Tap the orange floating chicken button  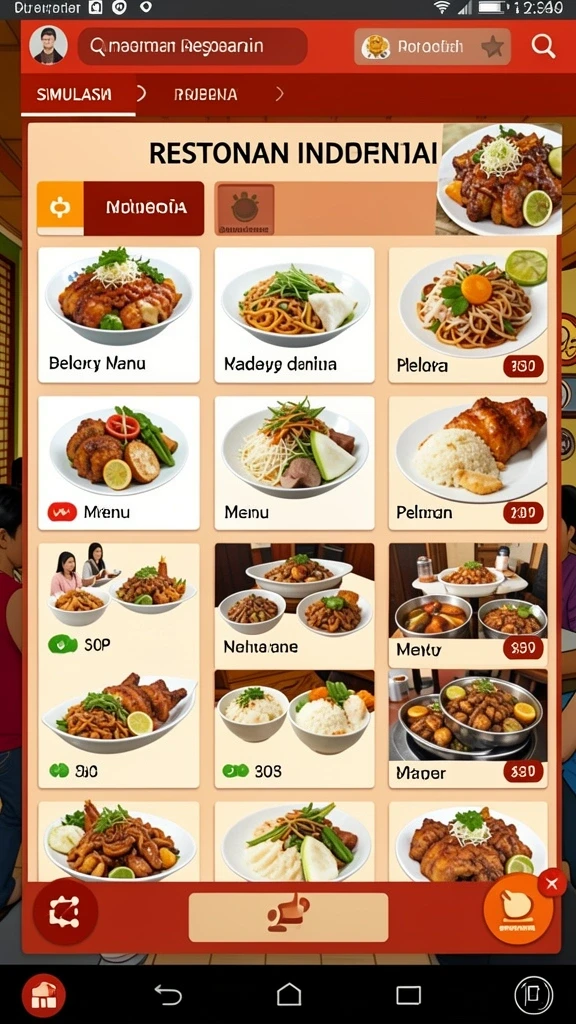(517, 909)
